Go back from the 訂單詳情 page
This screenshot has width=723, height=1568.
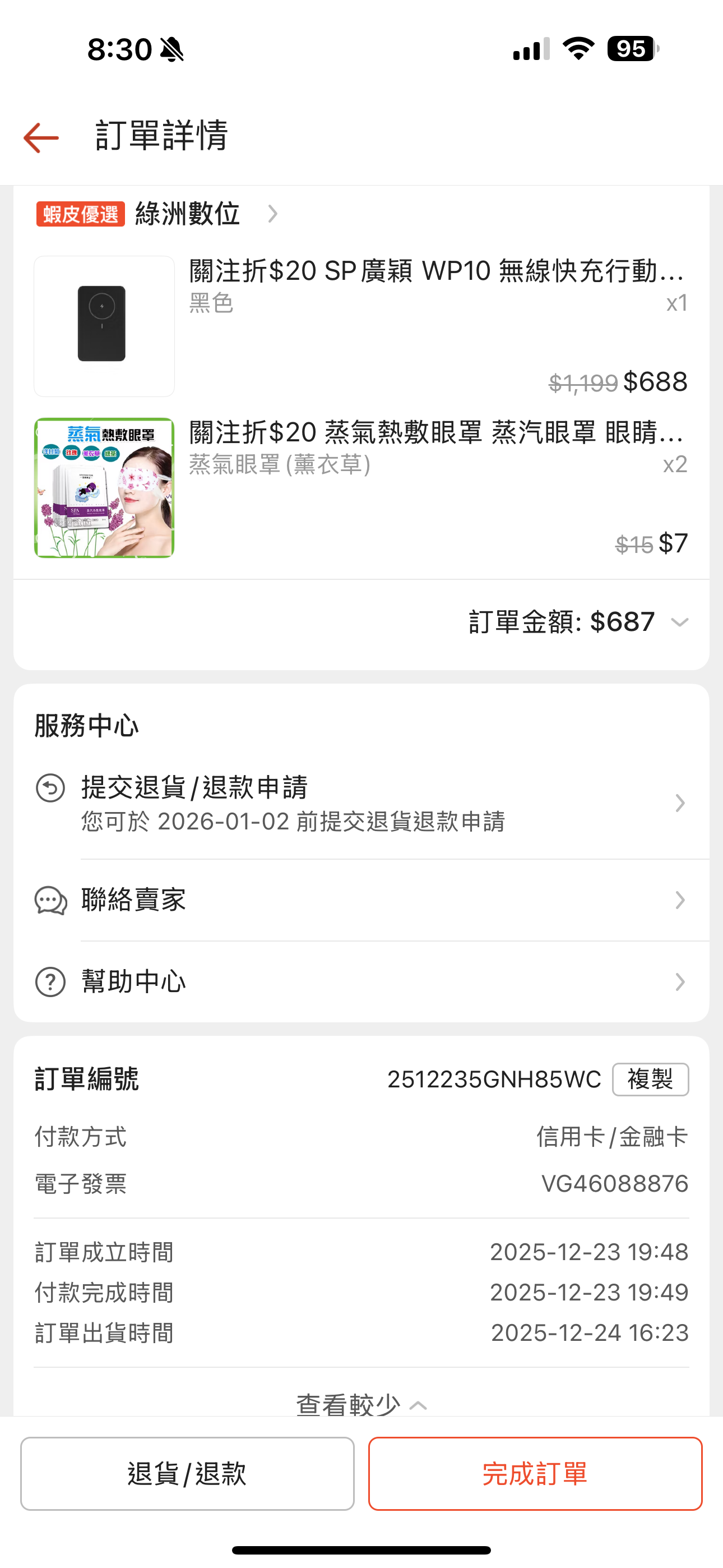[x=41, y=137]
